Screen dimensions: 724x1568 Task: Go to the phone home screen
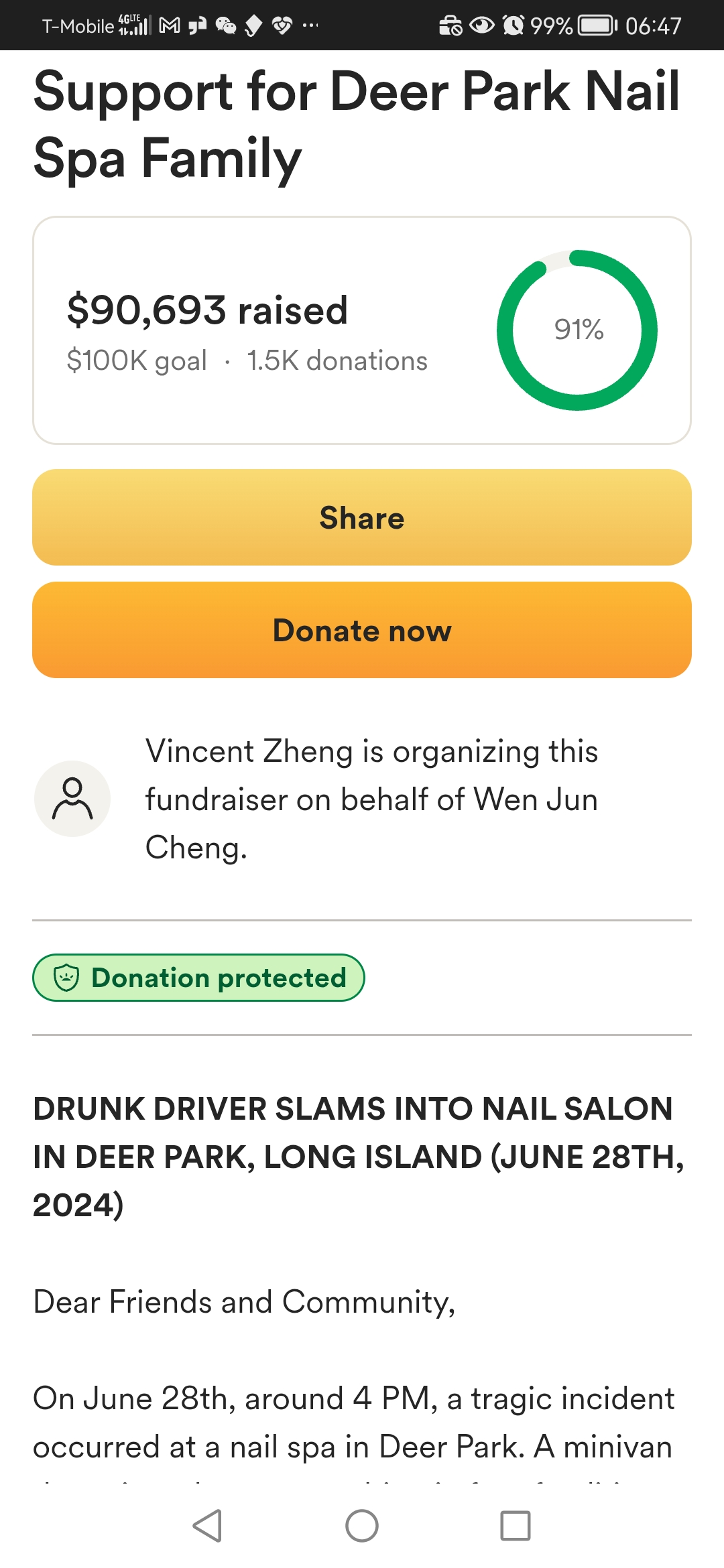362,1526
